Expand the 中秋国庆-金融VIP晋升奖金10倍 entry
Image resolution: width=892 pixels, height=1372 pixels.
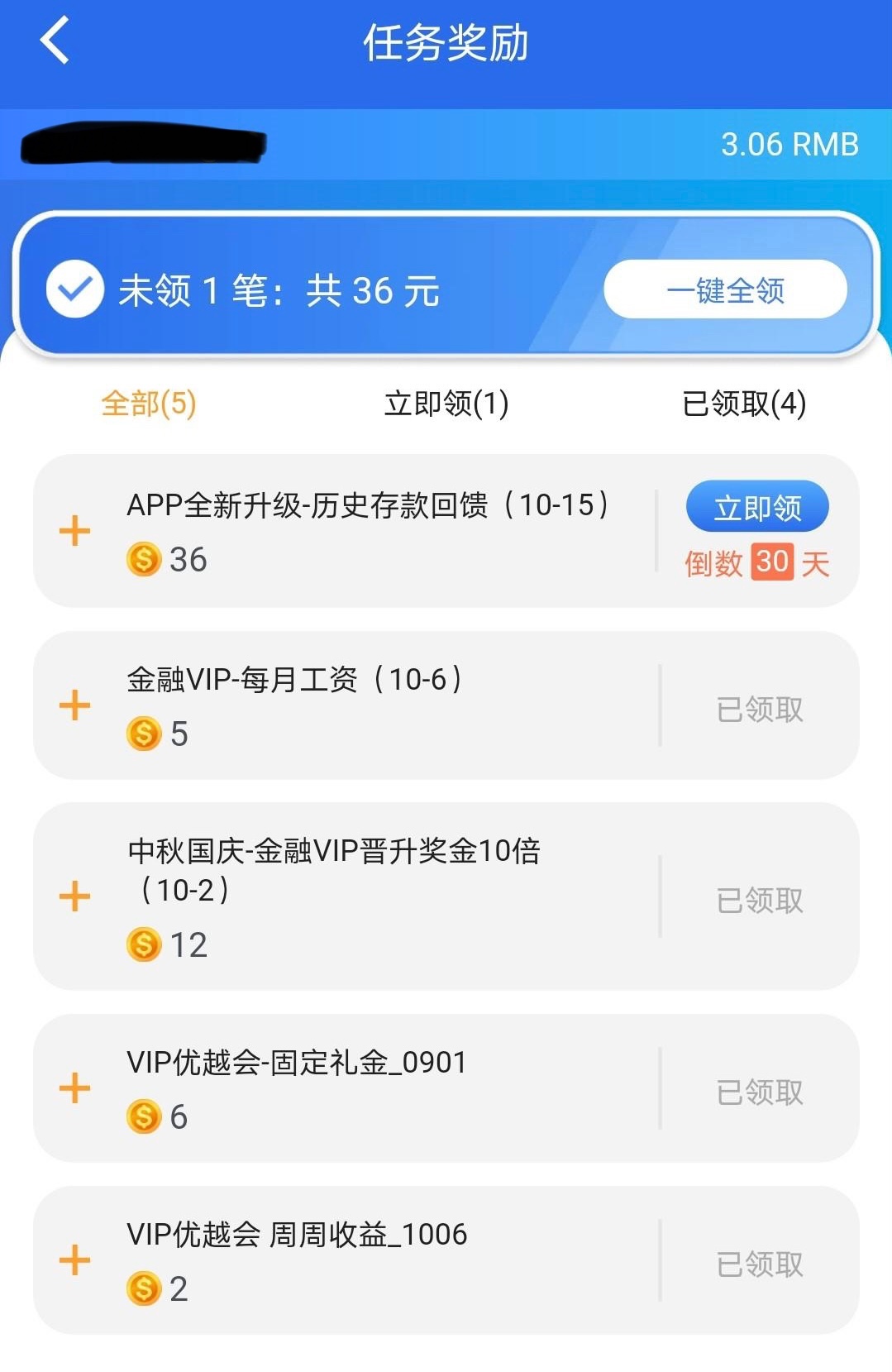tap(74, 896)
